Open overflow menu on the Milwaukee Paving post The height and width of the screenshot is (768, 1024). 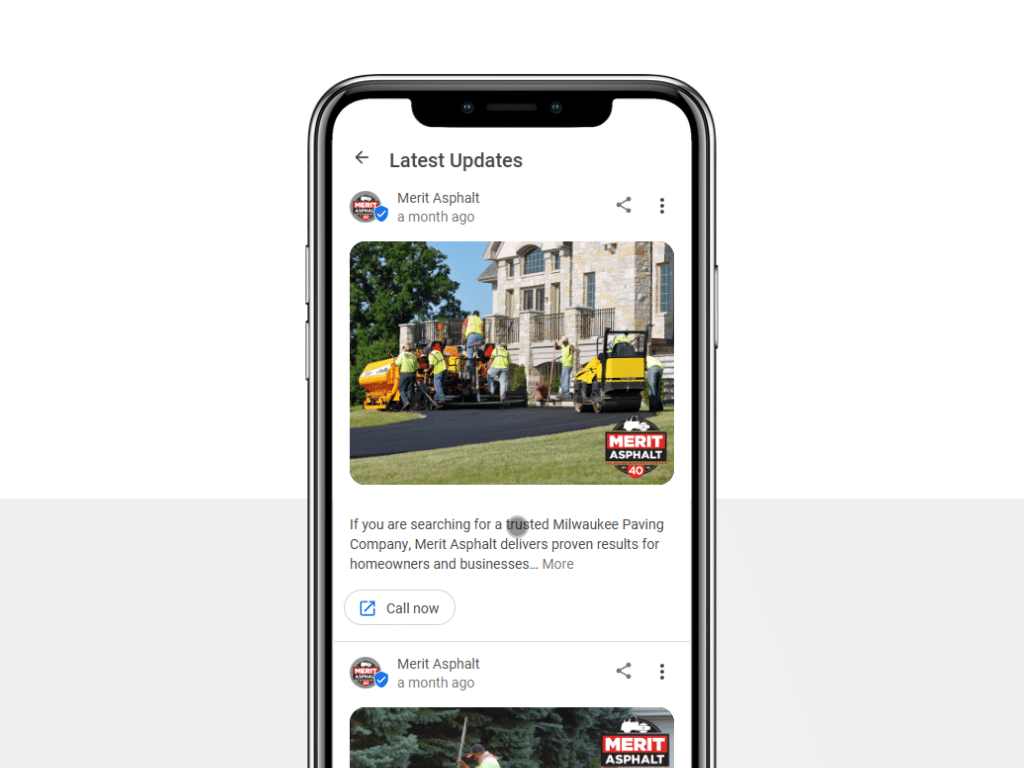tap(661, 206)
